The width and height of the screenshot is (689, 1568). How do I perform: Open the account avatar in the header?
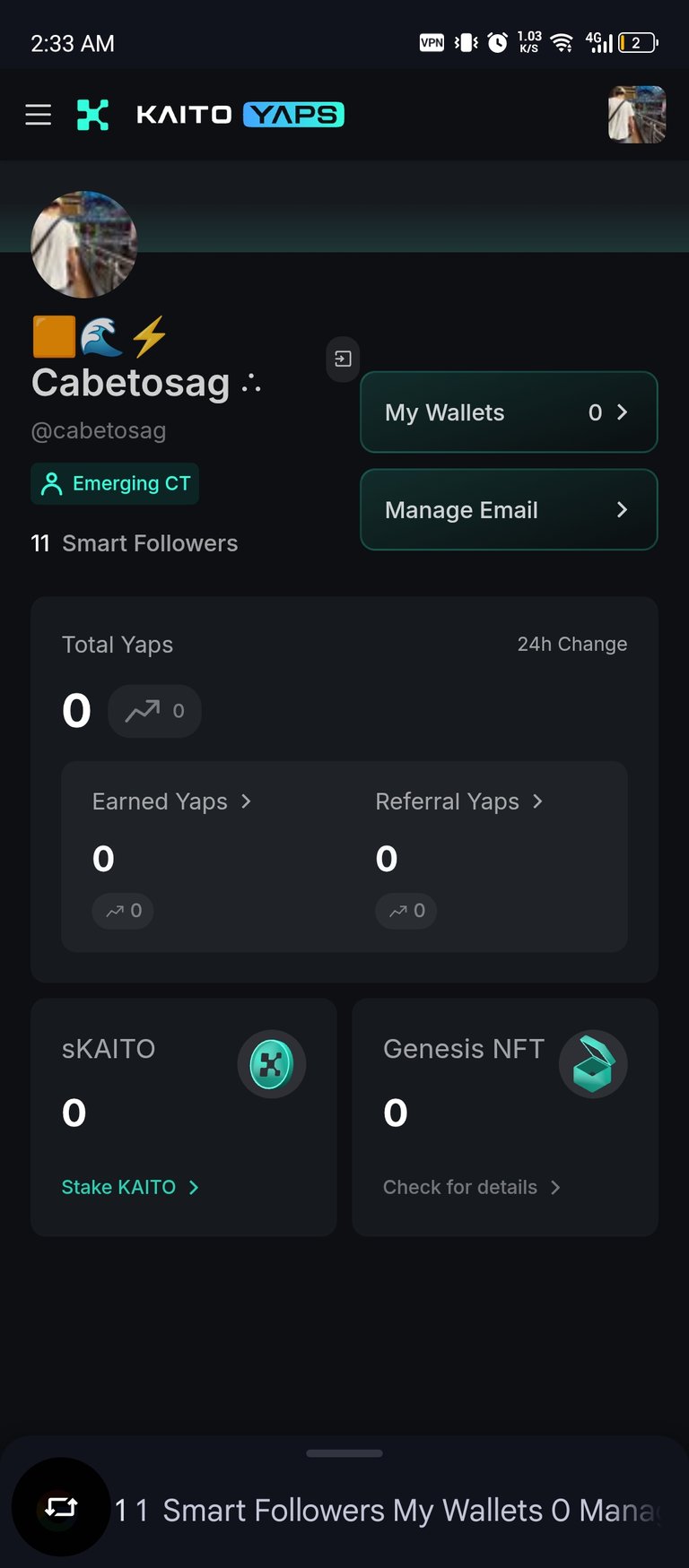(637, 115)
